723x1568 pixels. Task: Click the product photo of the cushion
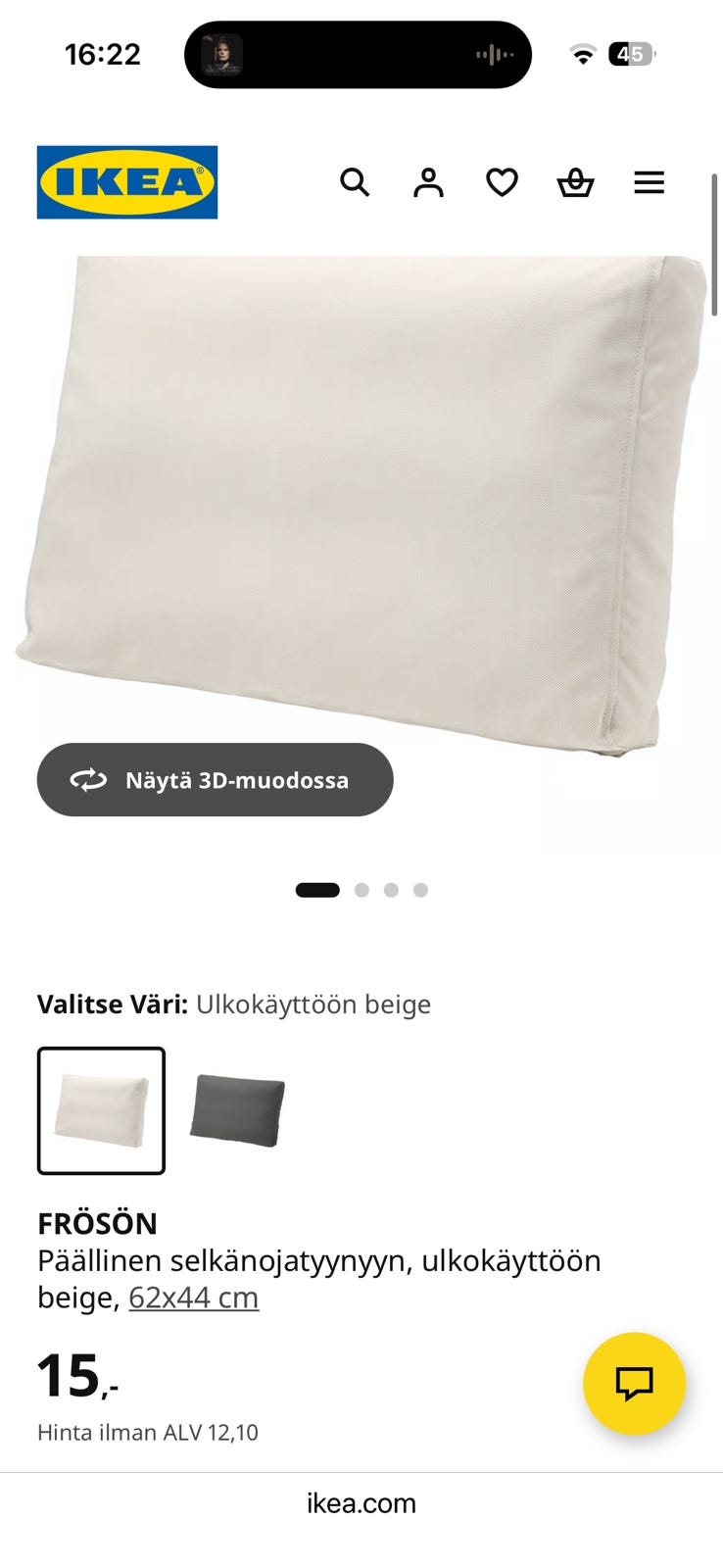point(361,490)
